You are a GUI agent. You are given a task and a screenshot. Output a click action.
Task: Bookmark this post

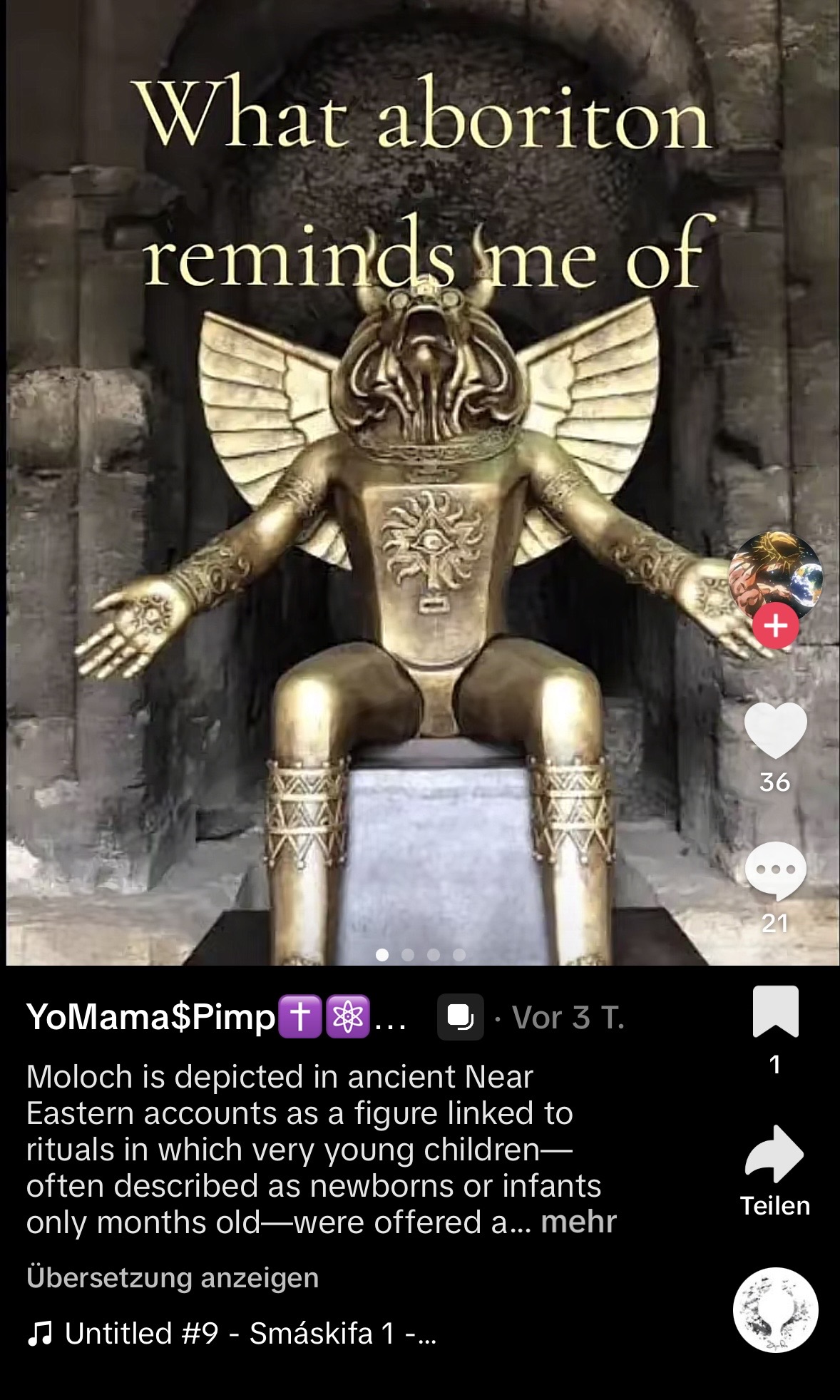(x=775, y=1011)
